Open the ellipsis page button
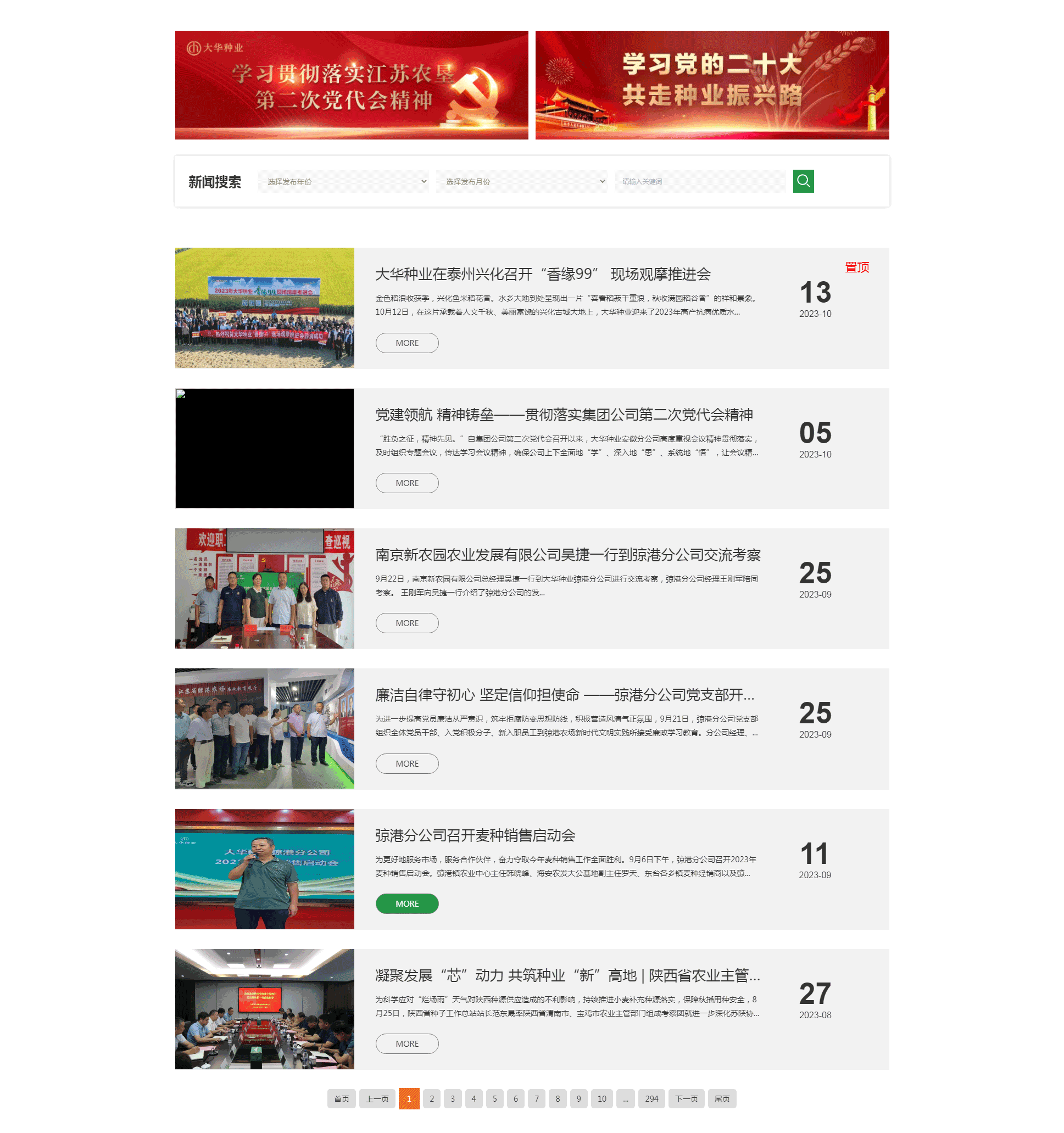The width and height of the screenshot is (1064, 1133). point(625,1099)
